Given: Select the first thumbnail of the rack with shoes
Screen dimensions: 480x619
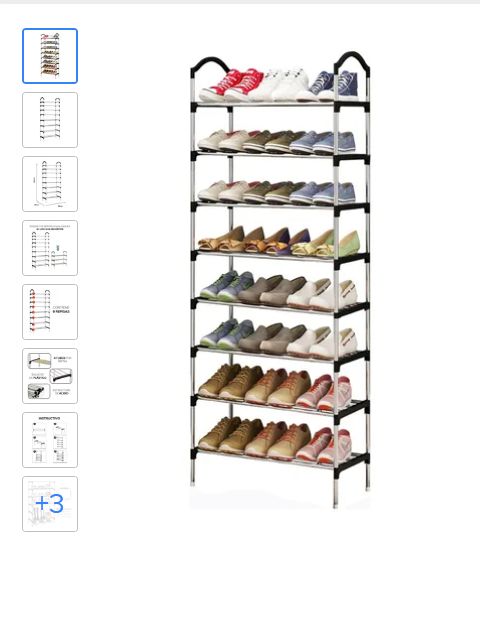Looking at the screenshot, I should point(50,56).
